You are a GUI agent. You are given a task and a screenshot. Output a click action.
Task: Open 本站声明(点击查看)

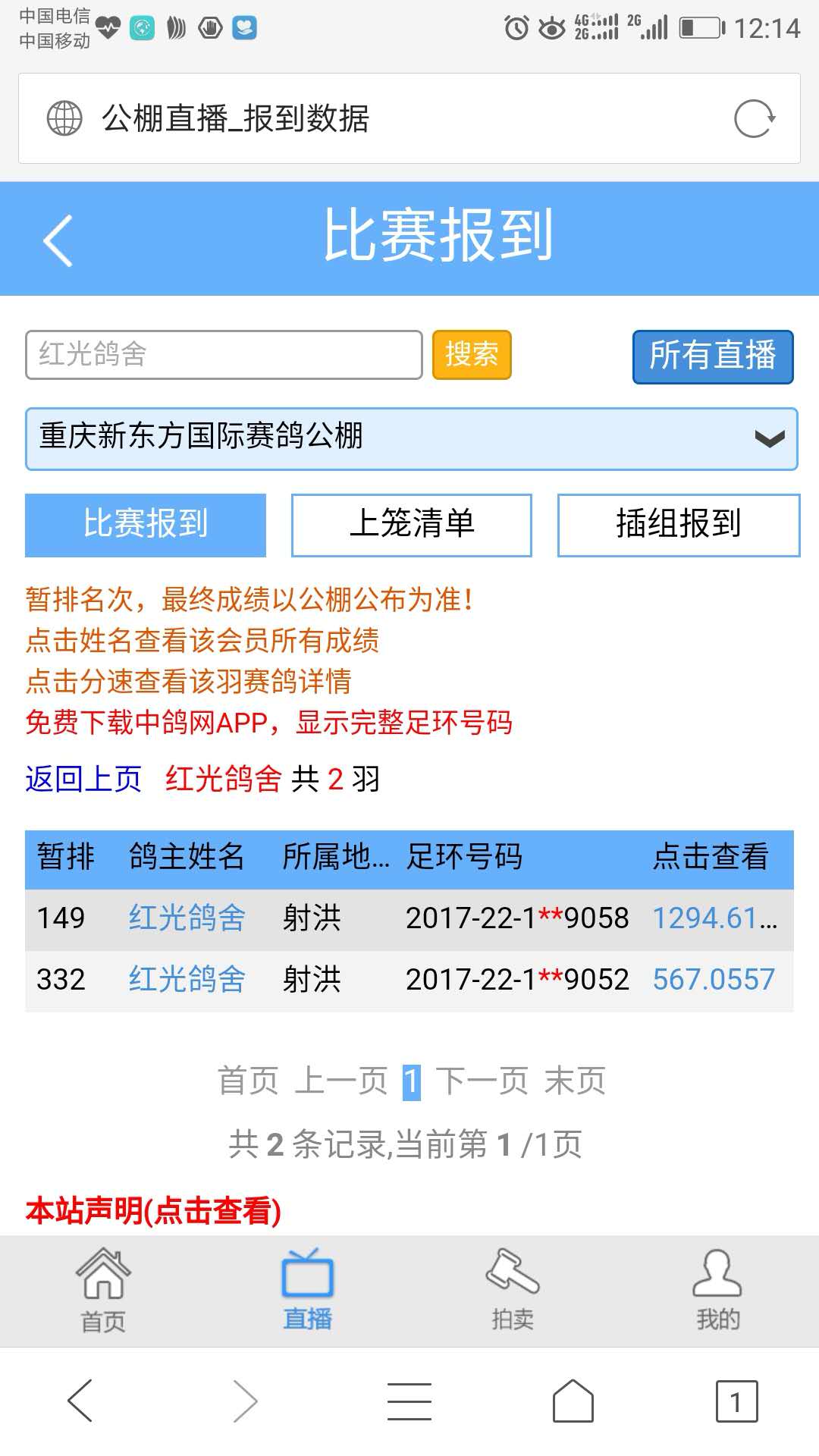tap(153, 1210)
